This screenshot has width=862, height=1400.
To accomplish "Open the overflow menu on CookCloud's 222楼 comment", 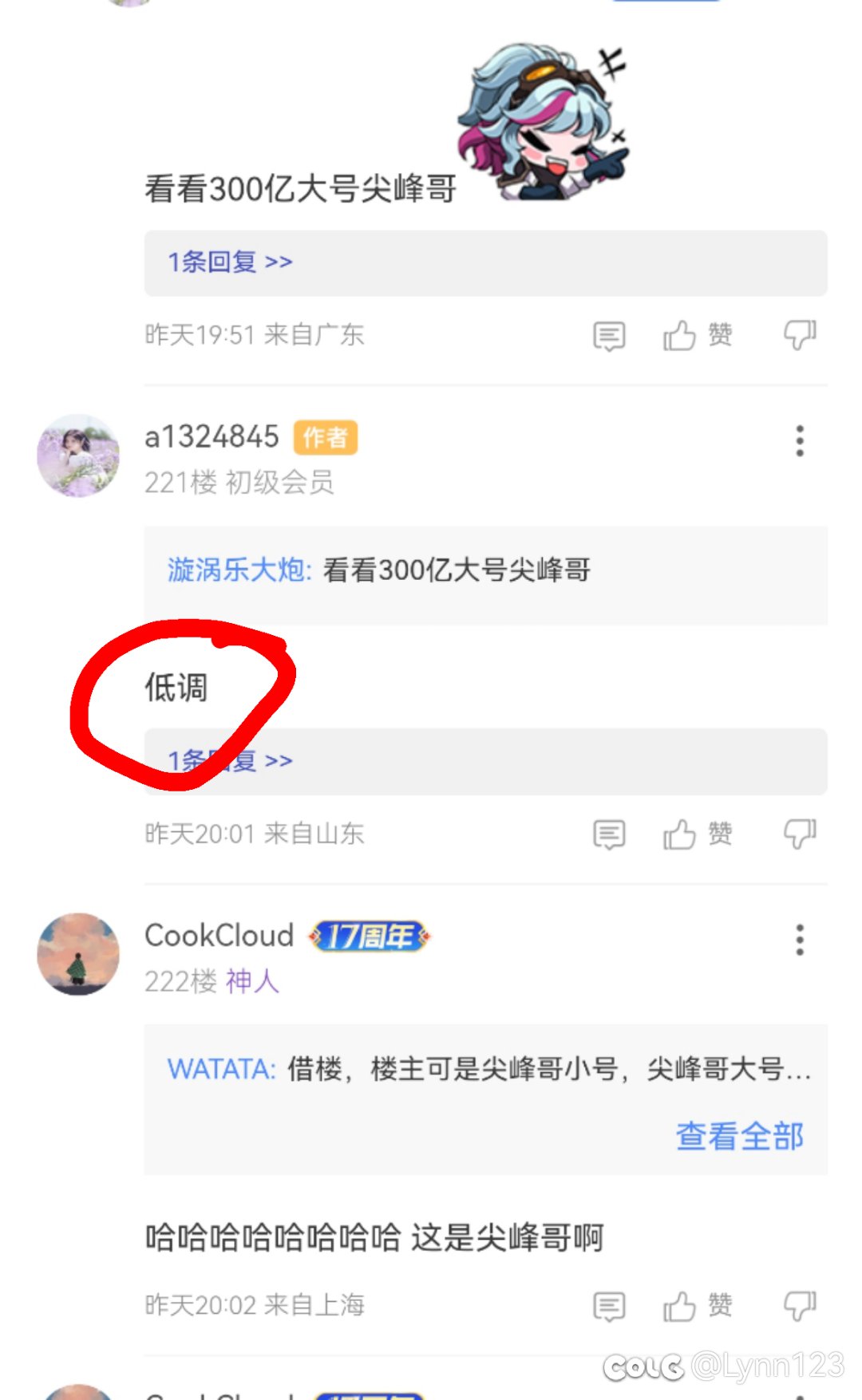I will [x=800, y=940].
